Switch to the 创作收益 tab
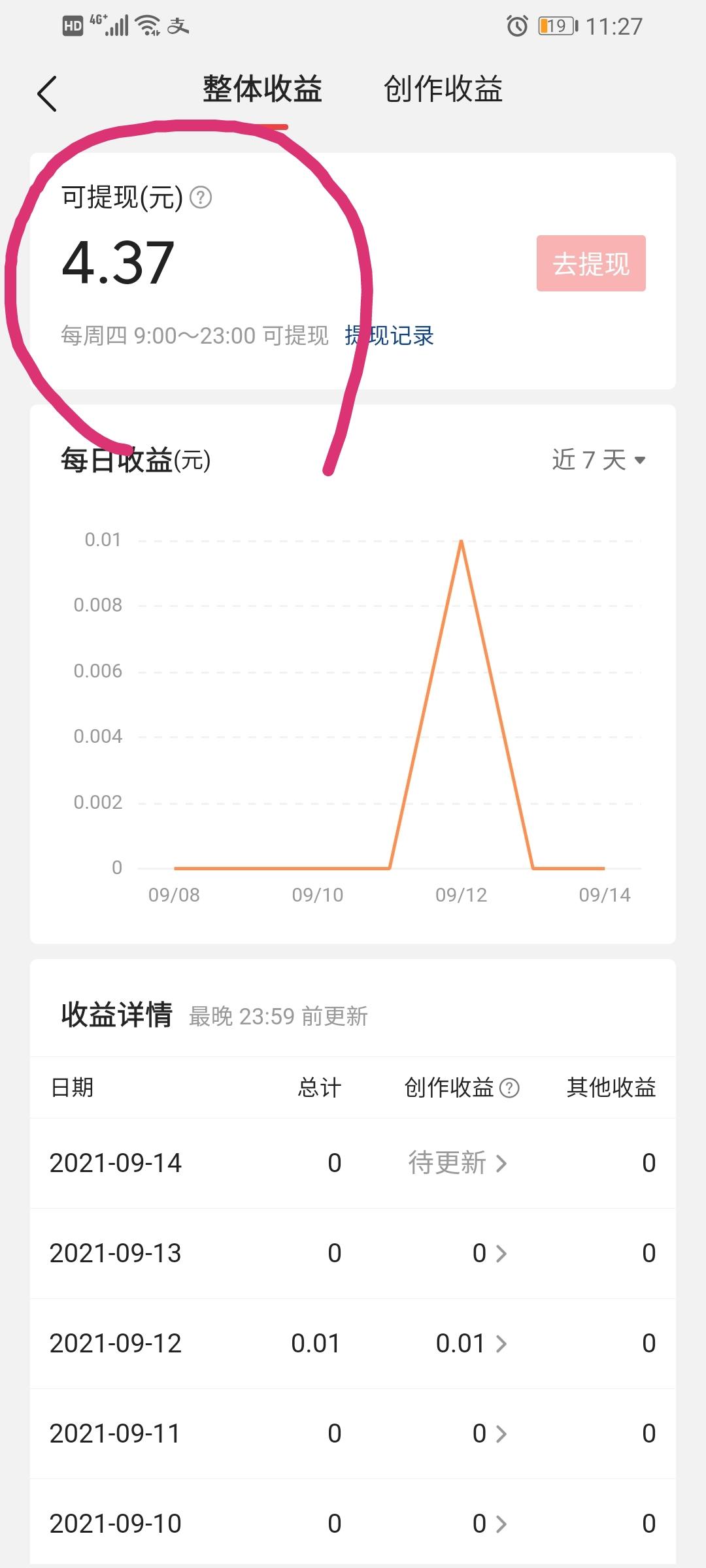706x1568 pixels. (x=443, y=90)
